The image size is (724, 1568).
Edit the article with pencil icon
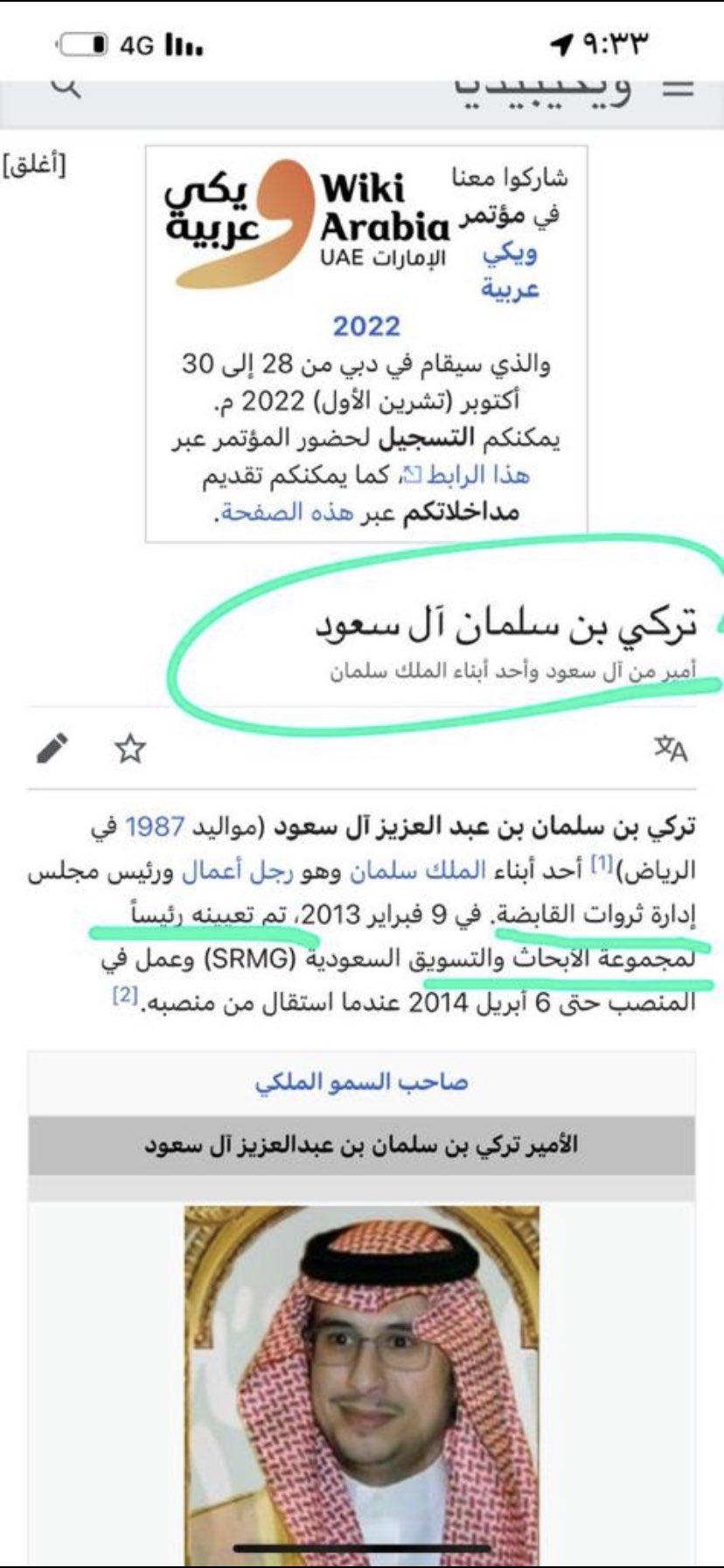(x=52, y=749)
